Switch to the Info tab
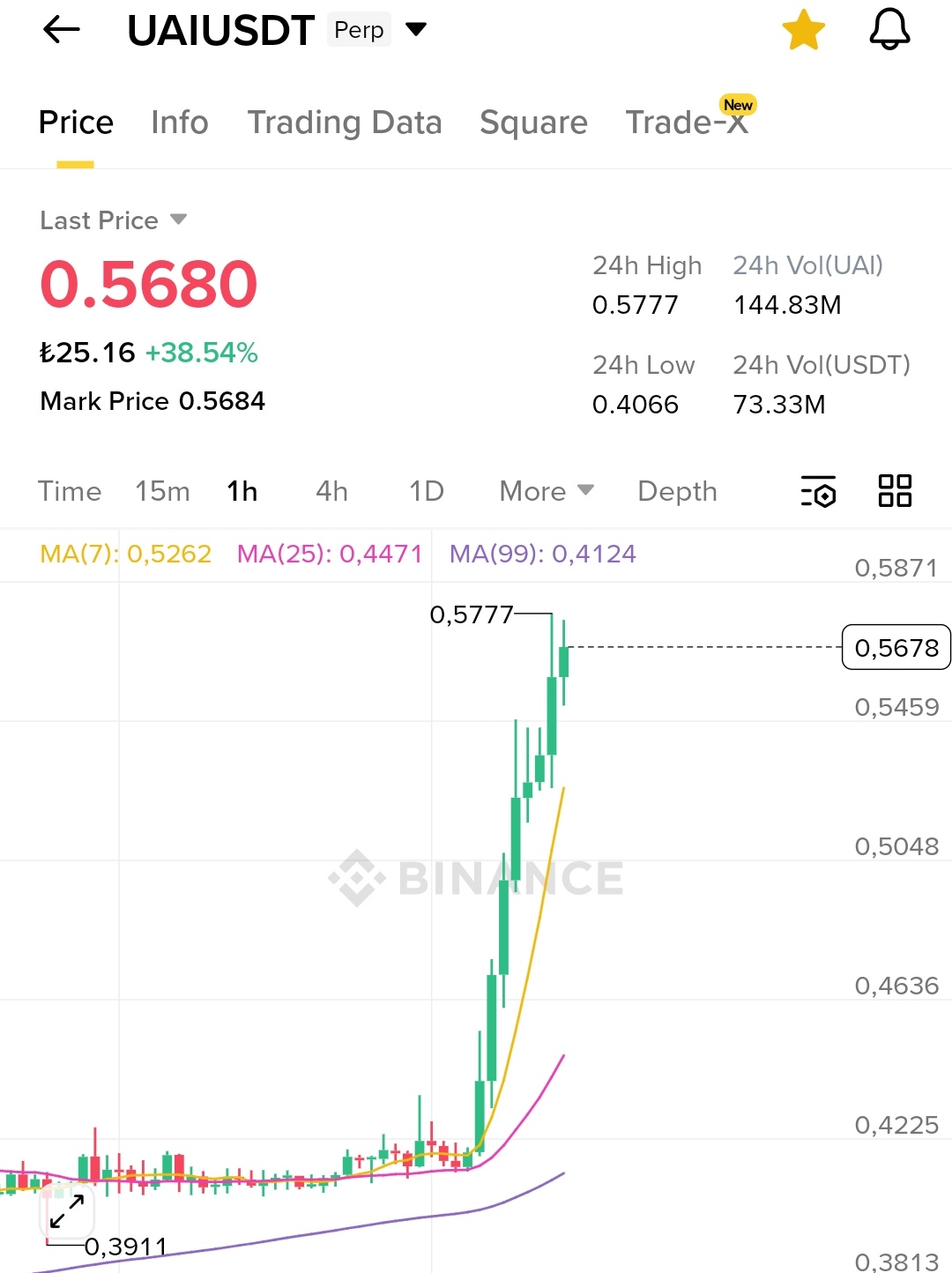This screenshot has width=952, height=1273. 180,123
